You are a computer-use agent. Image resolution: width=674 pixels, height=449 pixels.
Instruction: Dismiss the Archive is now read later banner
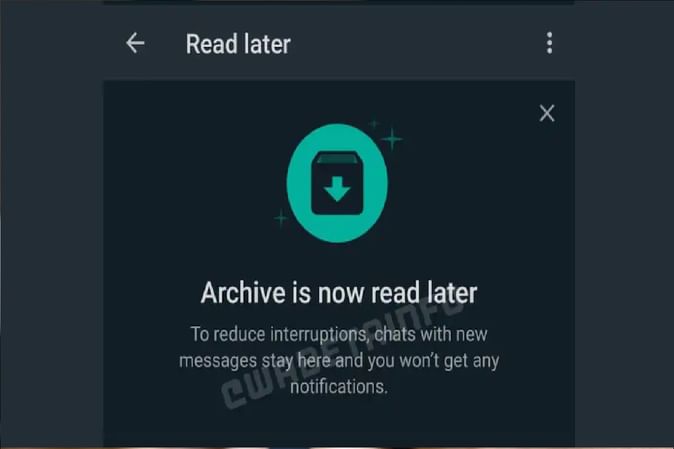pyautogui.click(x=546, y=113)
